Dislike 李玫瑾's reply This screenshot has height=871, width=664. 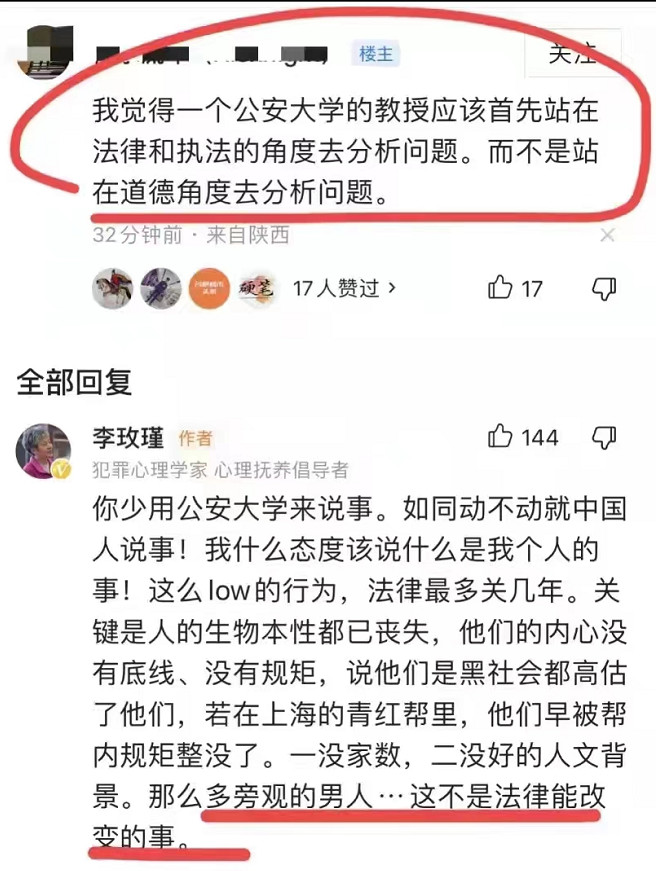click(x=604, y=437)
